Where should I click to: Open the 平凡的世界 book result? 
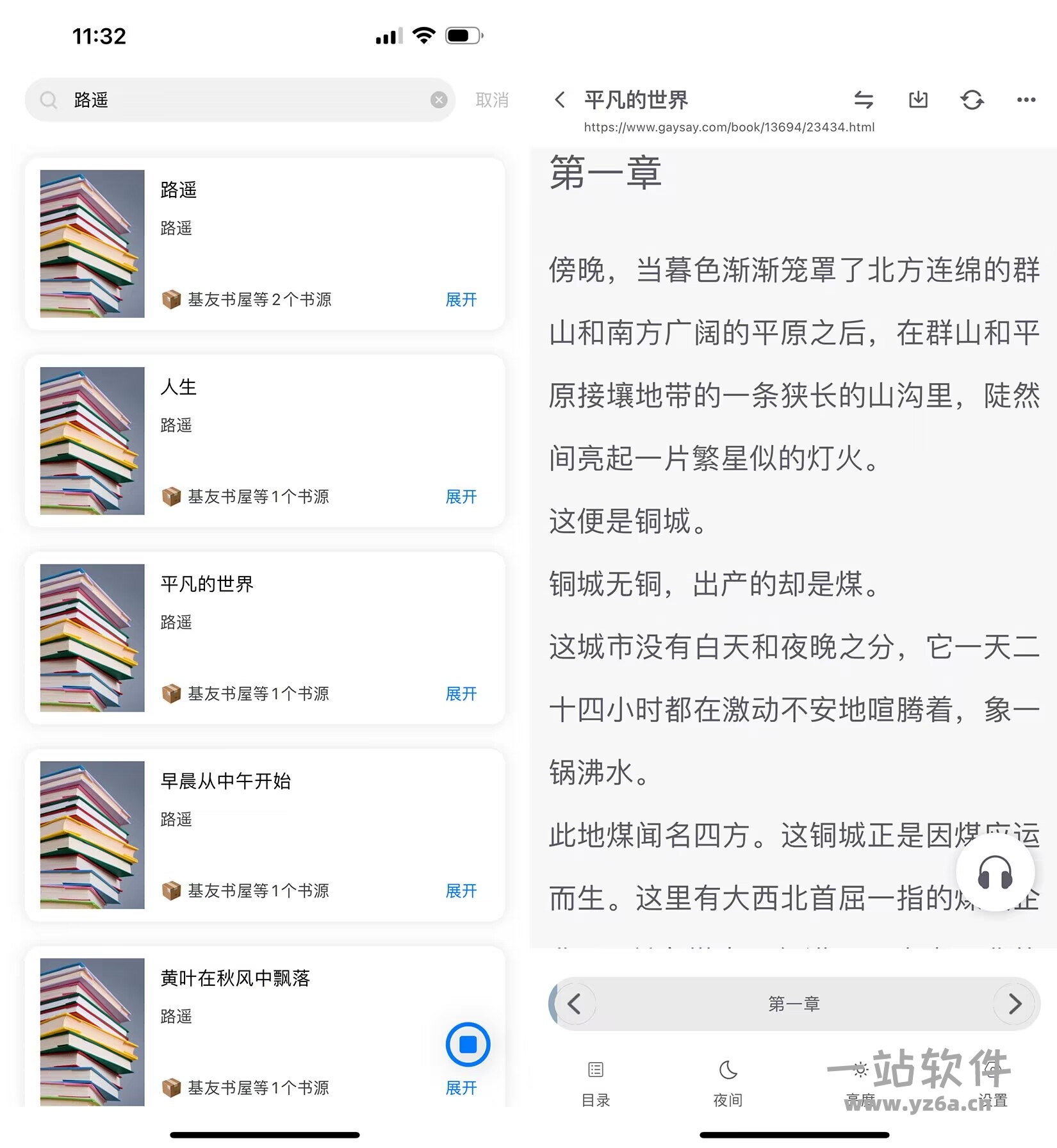[264, 638]
